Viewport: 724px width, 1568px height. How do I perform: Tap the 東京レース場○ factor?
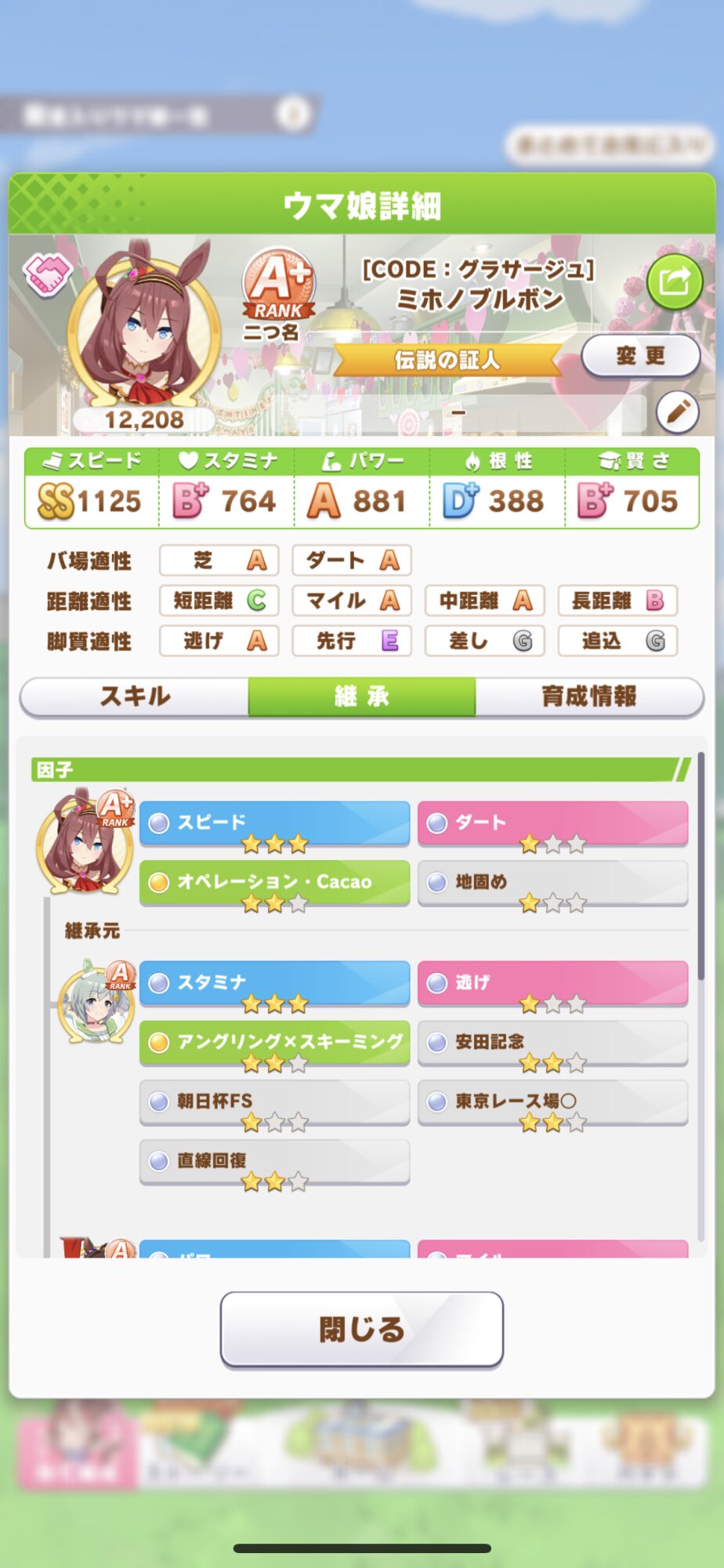click(553, 1102)
